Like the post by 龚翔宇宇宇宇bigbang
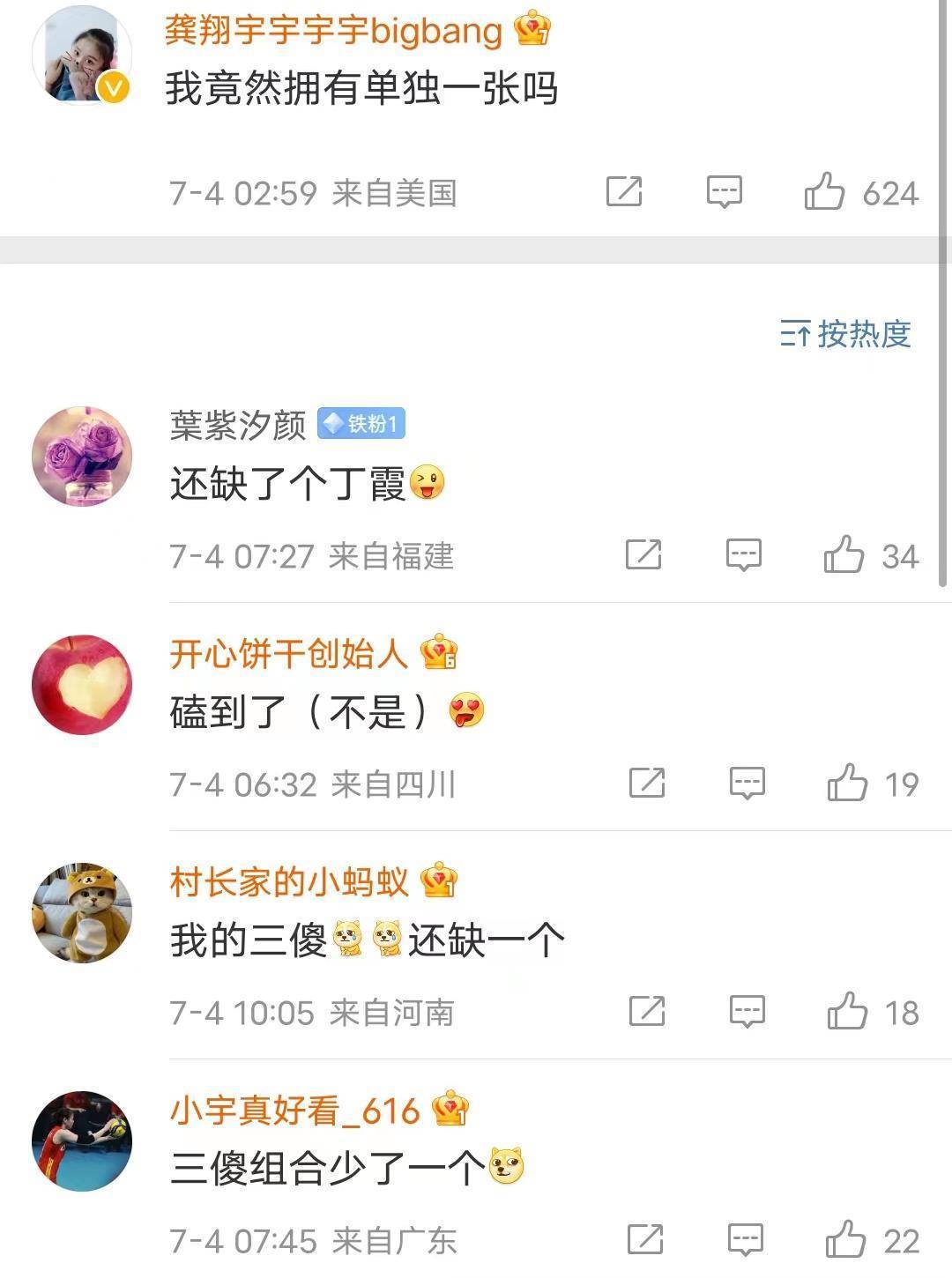 tap(824, 191)
